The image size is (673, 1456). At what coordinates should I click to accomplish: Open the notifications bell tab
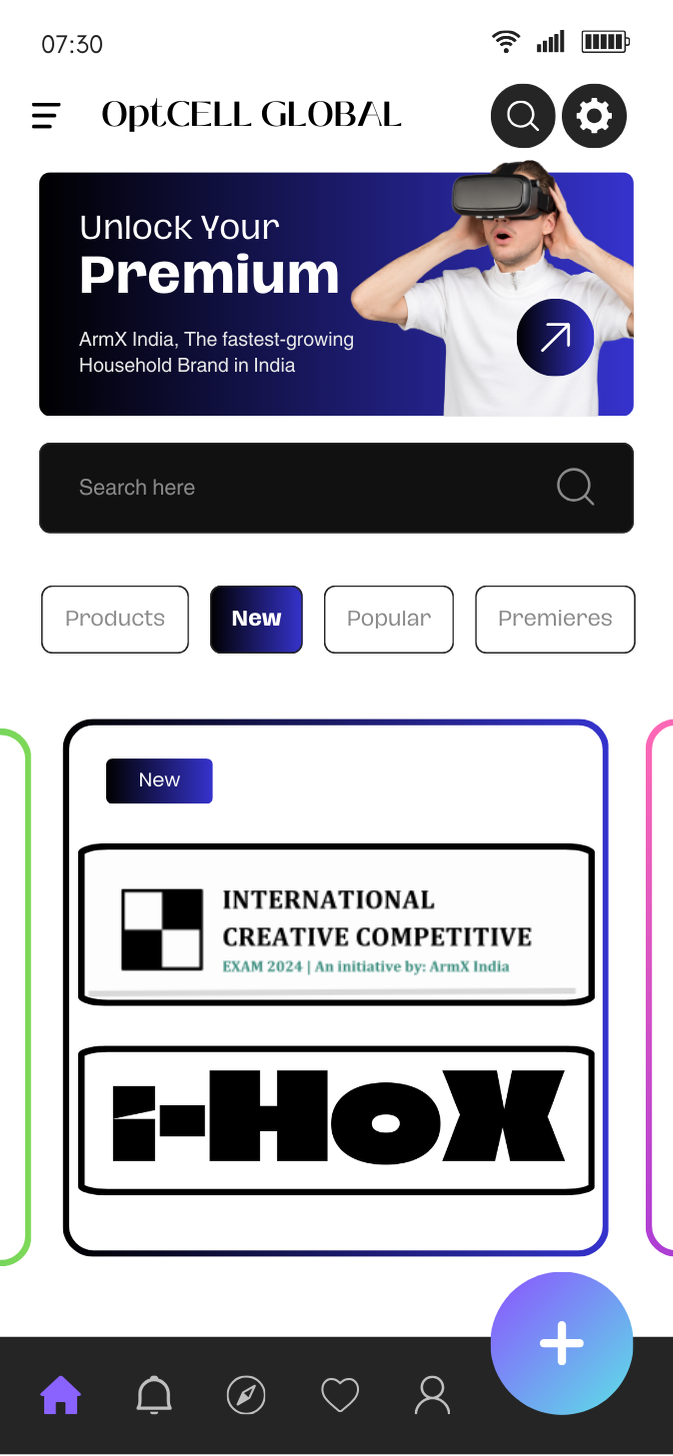click(x=154, y=1394)
